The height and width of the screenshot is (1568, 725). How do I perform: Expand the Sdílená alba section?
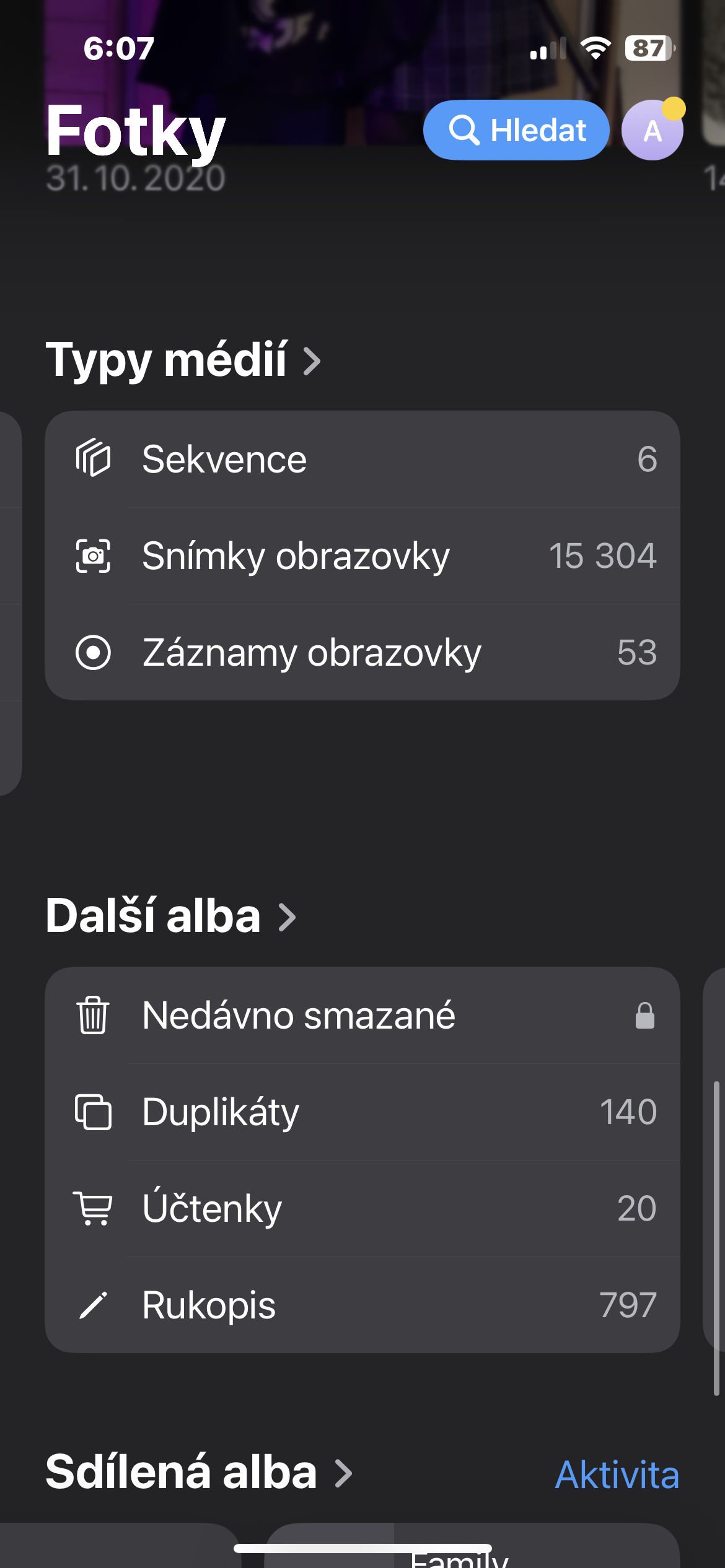coord(199,1473)
